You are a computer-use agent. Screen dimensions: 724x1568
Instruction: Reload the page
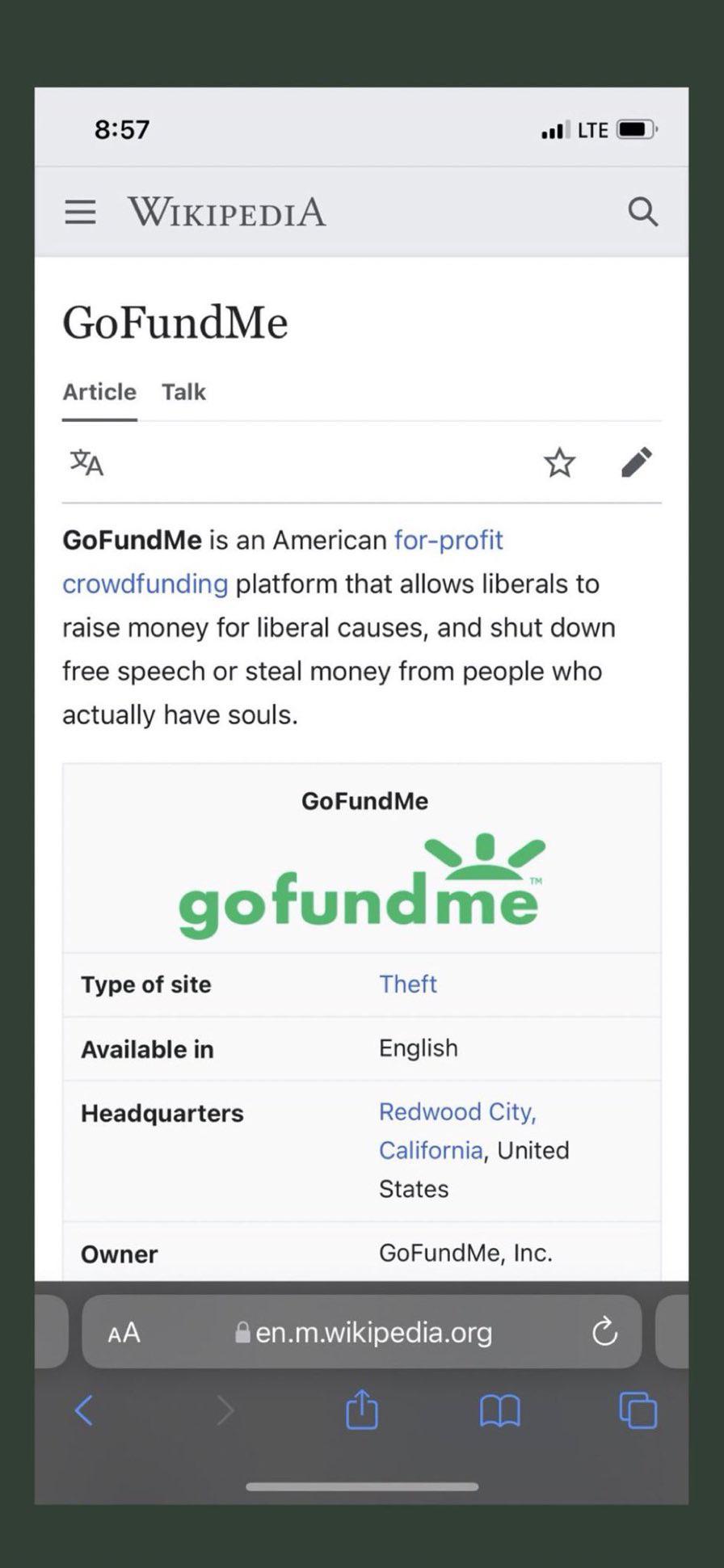[x=604, y=1332]
